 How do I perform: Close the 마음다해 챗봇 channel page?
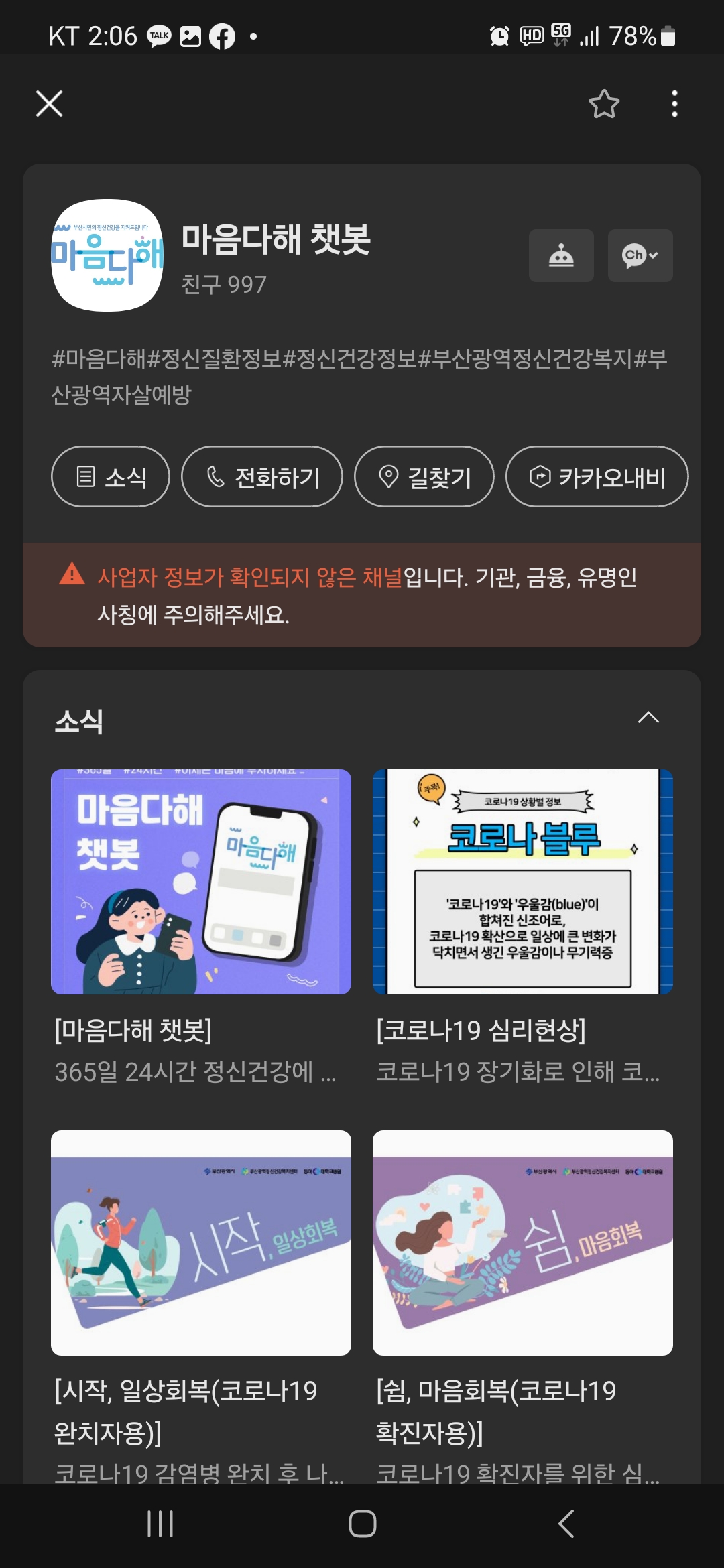(x=49, y=104)
